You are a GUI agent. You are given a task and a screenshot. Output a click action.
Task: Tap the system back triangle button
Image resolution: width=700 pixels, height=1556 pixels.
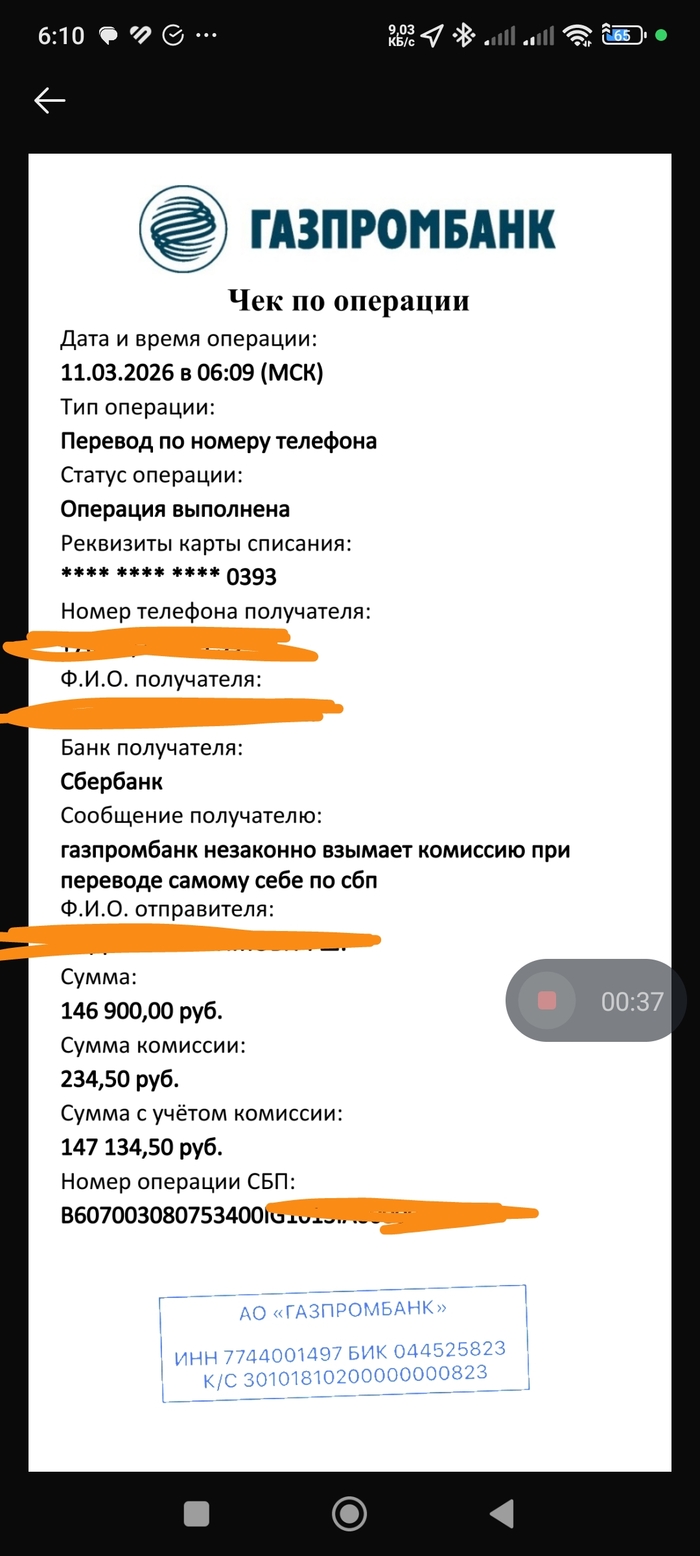pyautogui.click(x=501, y=1514)
